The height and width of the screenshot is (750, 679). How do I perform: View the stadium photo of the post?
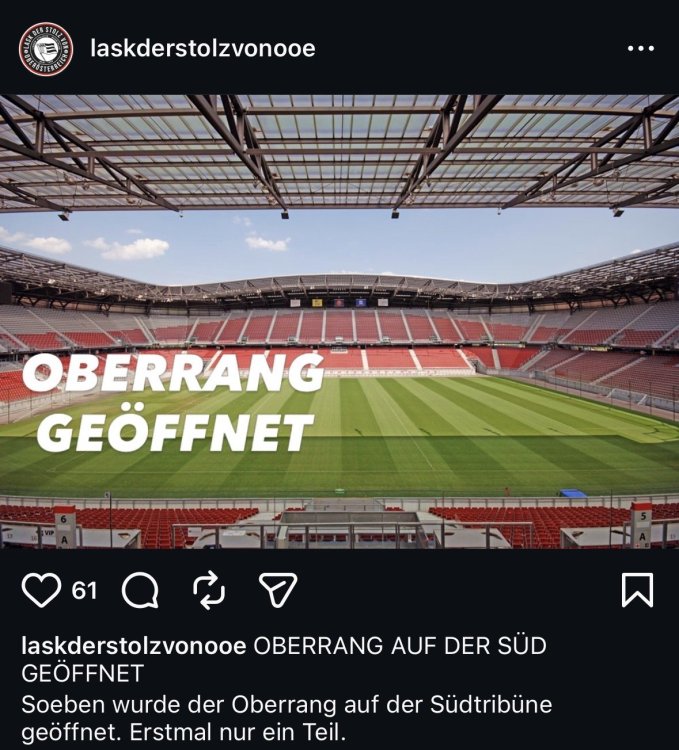coord(340,320)
